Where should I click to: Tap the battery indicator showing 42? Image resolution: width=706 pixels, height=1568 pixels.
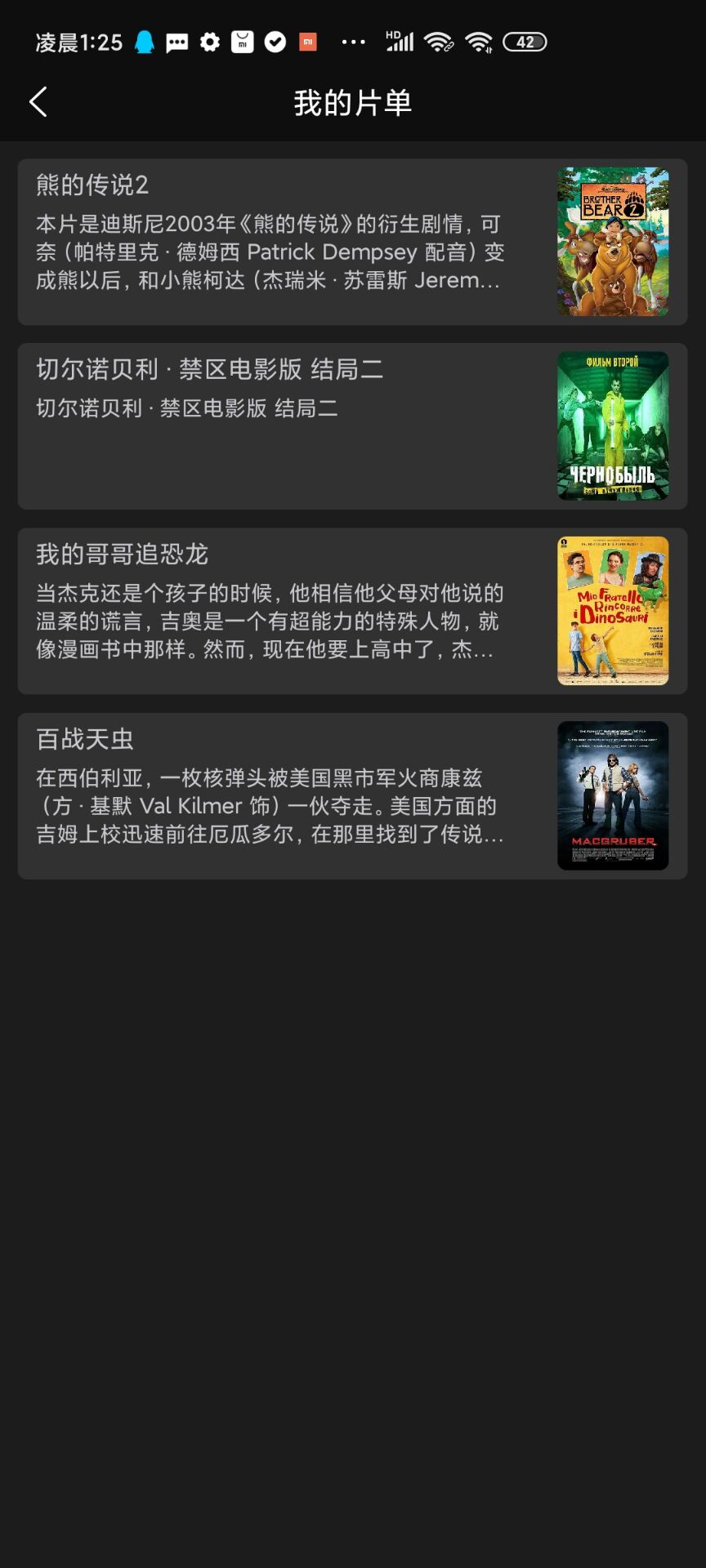(x=525, y=41)
